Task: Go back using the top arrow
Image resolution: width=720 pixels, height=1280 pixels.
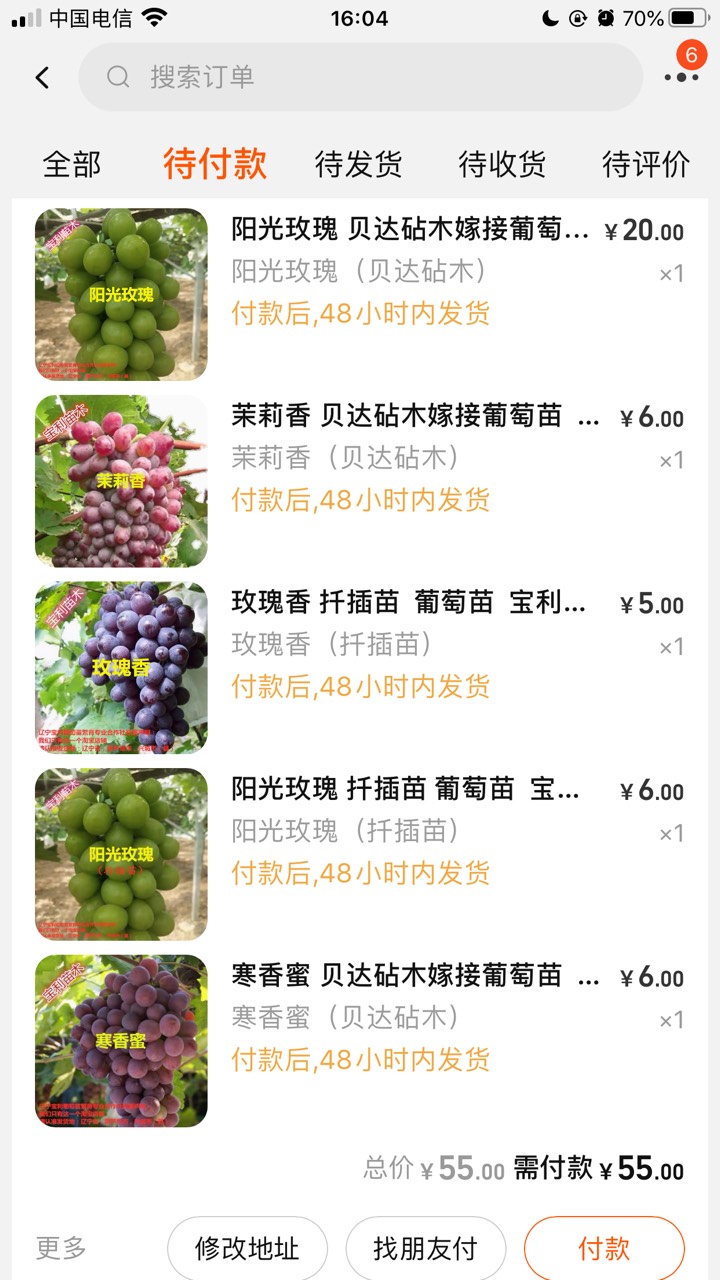Action: (42, 77)
